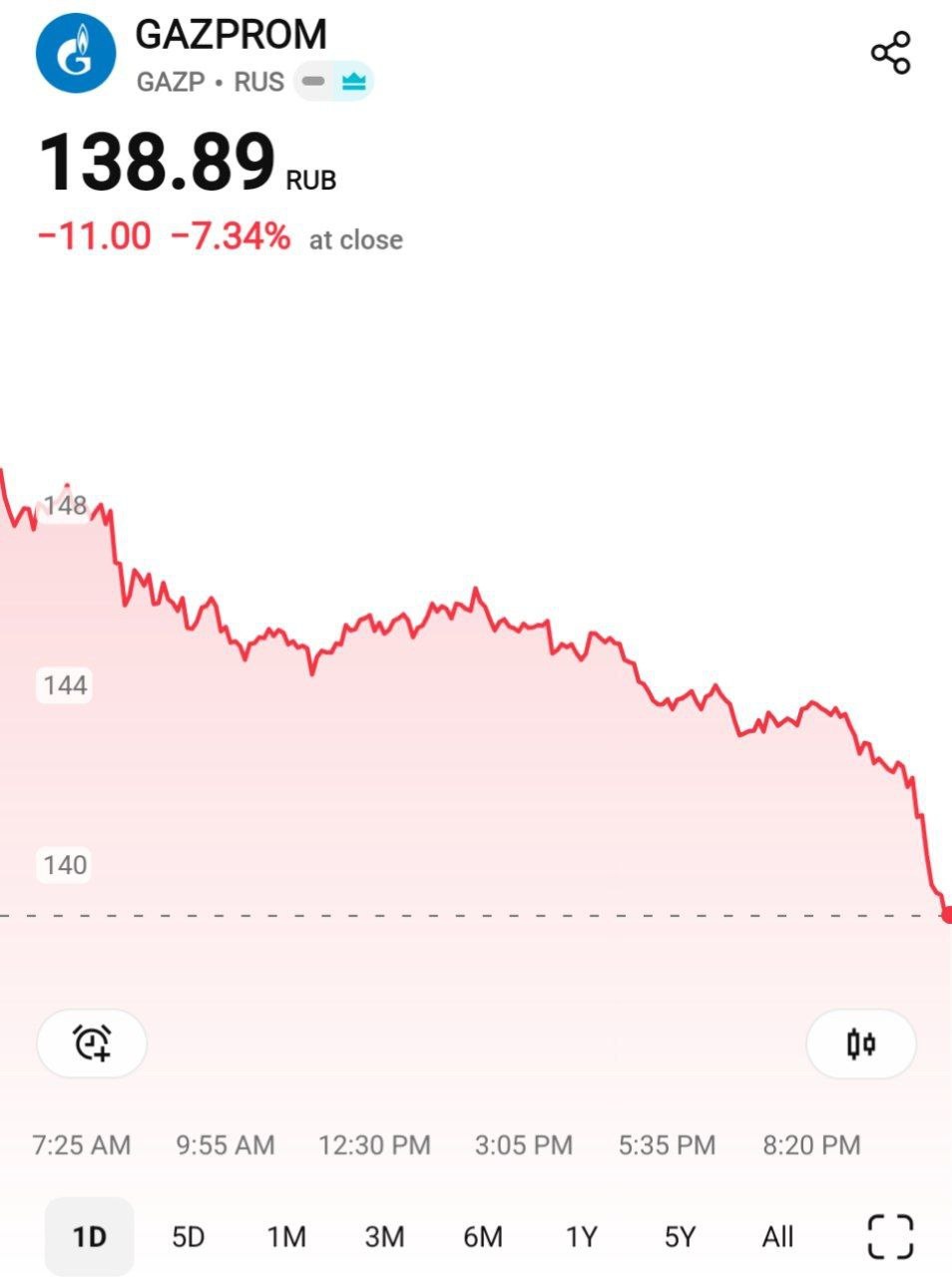Viewport: 952px width, 1277px height.
Task: Select the 1D time range
Action: tap(89, 1237)
